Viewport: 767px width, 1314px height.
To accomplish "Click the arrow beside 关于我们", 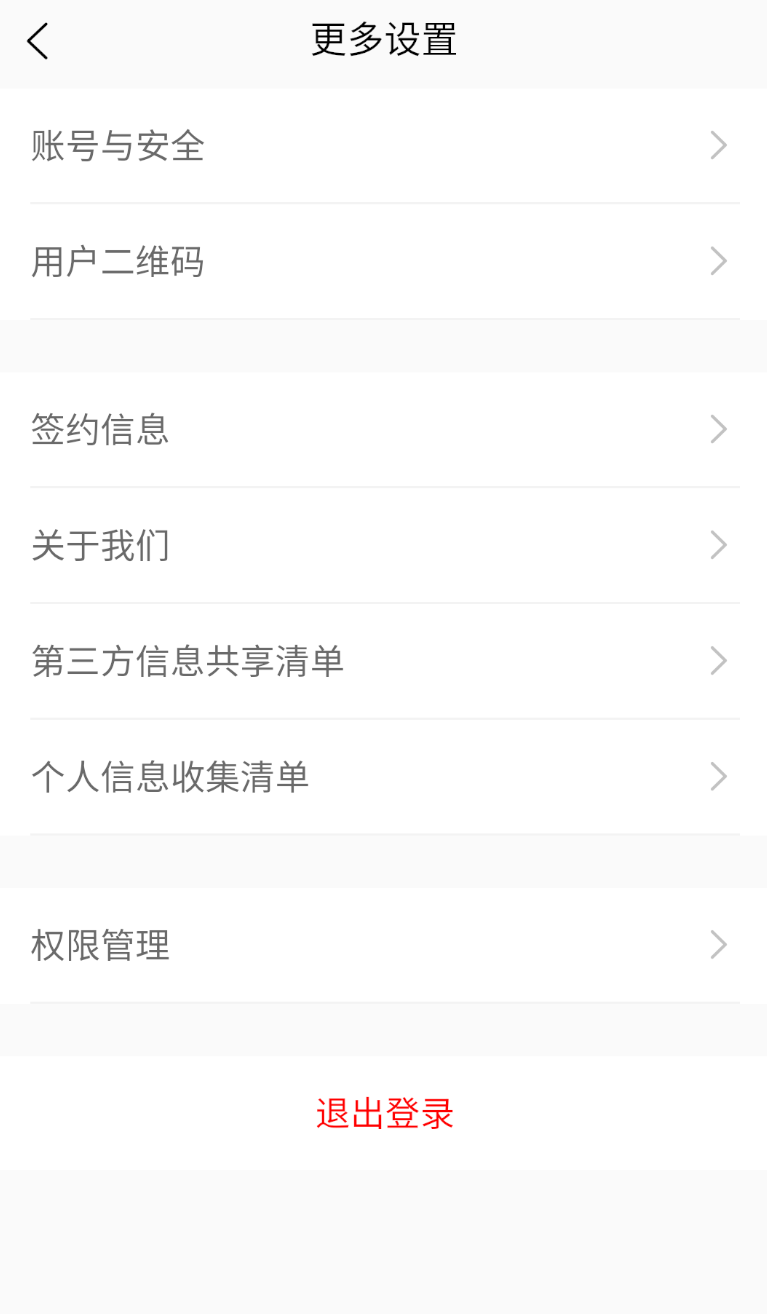I will coord(718,544).
